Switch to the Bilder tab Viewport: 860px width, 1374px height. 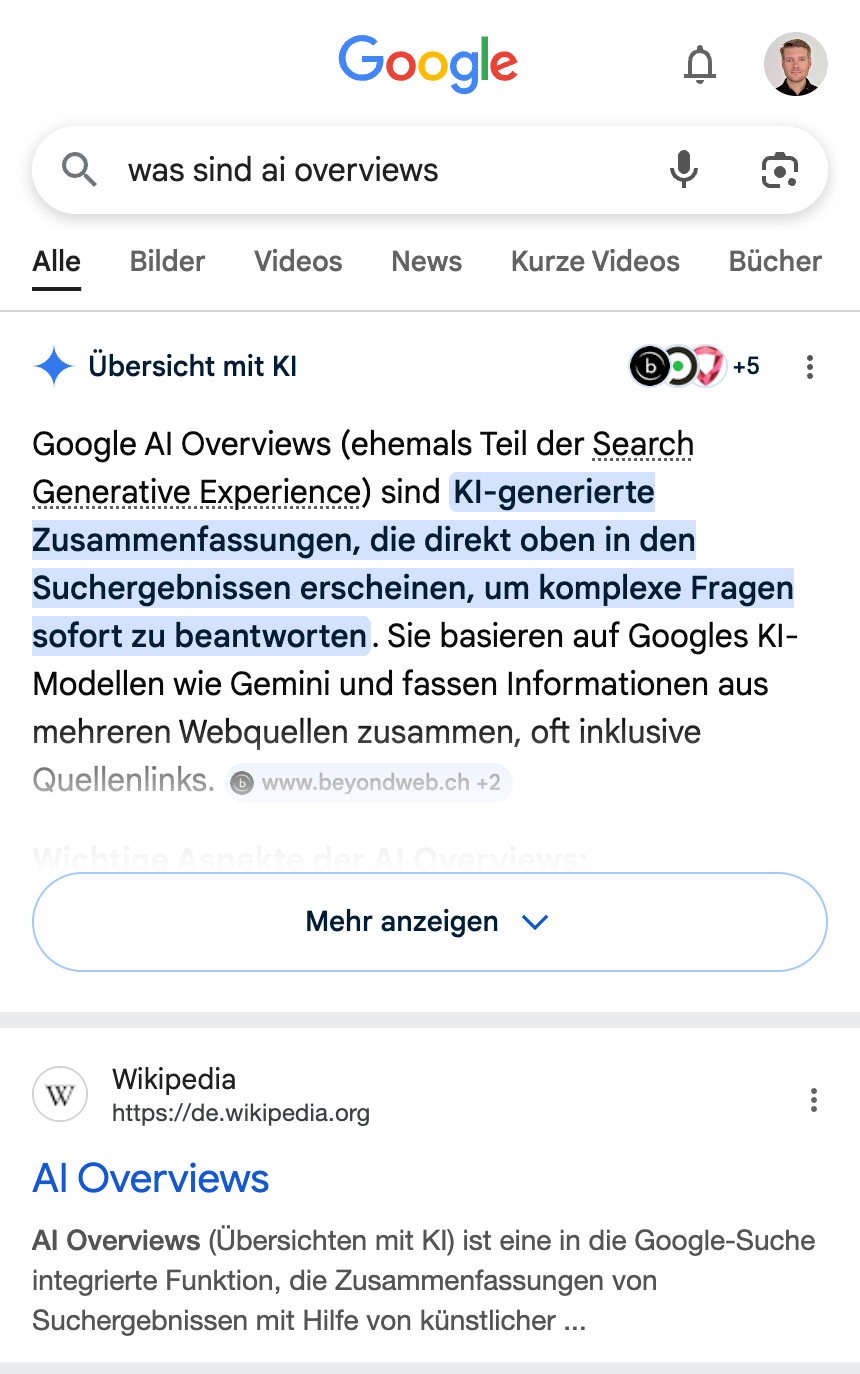pyautogui.click(x=167, y=262)
